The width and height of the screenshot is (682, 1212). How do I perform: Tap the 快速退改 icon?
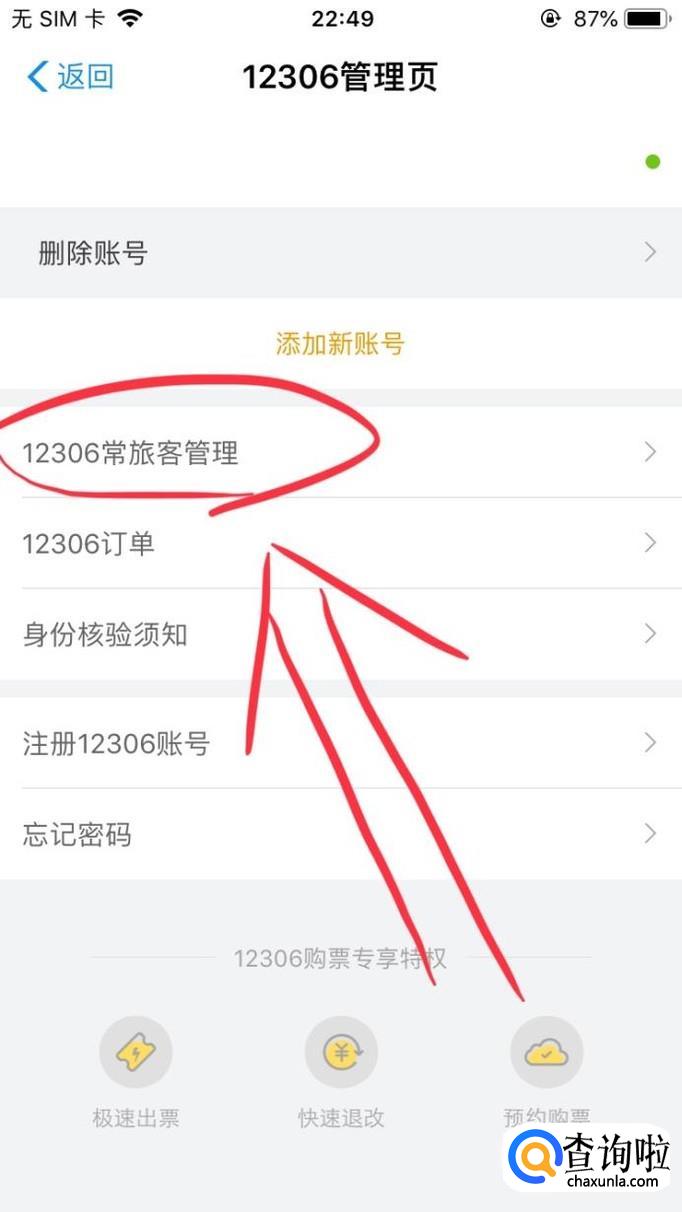(341, 1052)
